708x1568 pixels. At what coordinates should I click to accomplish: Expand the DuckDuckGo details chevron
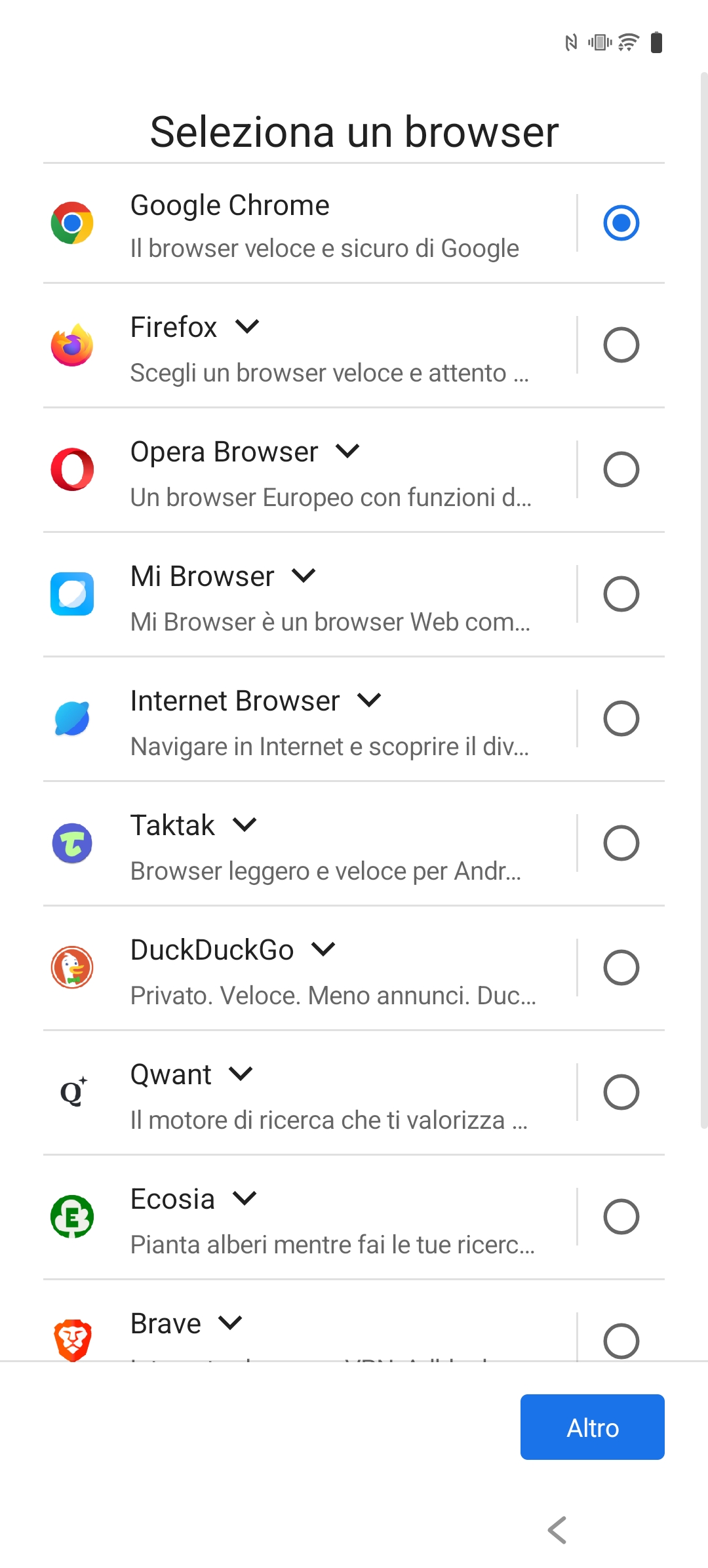pos(323,949)
